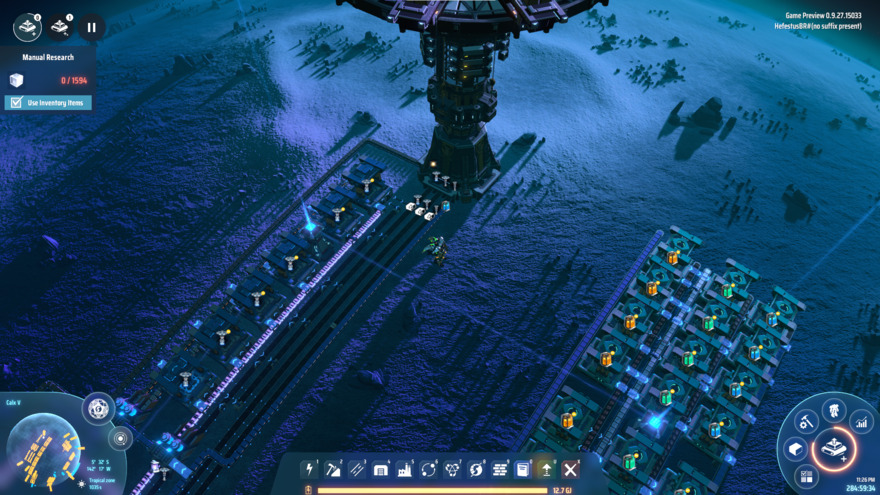
Task: Open the tech tree center button
Action: 832,449
